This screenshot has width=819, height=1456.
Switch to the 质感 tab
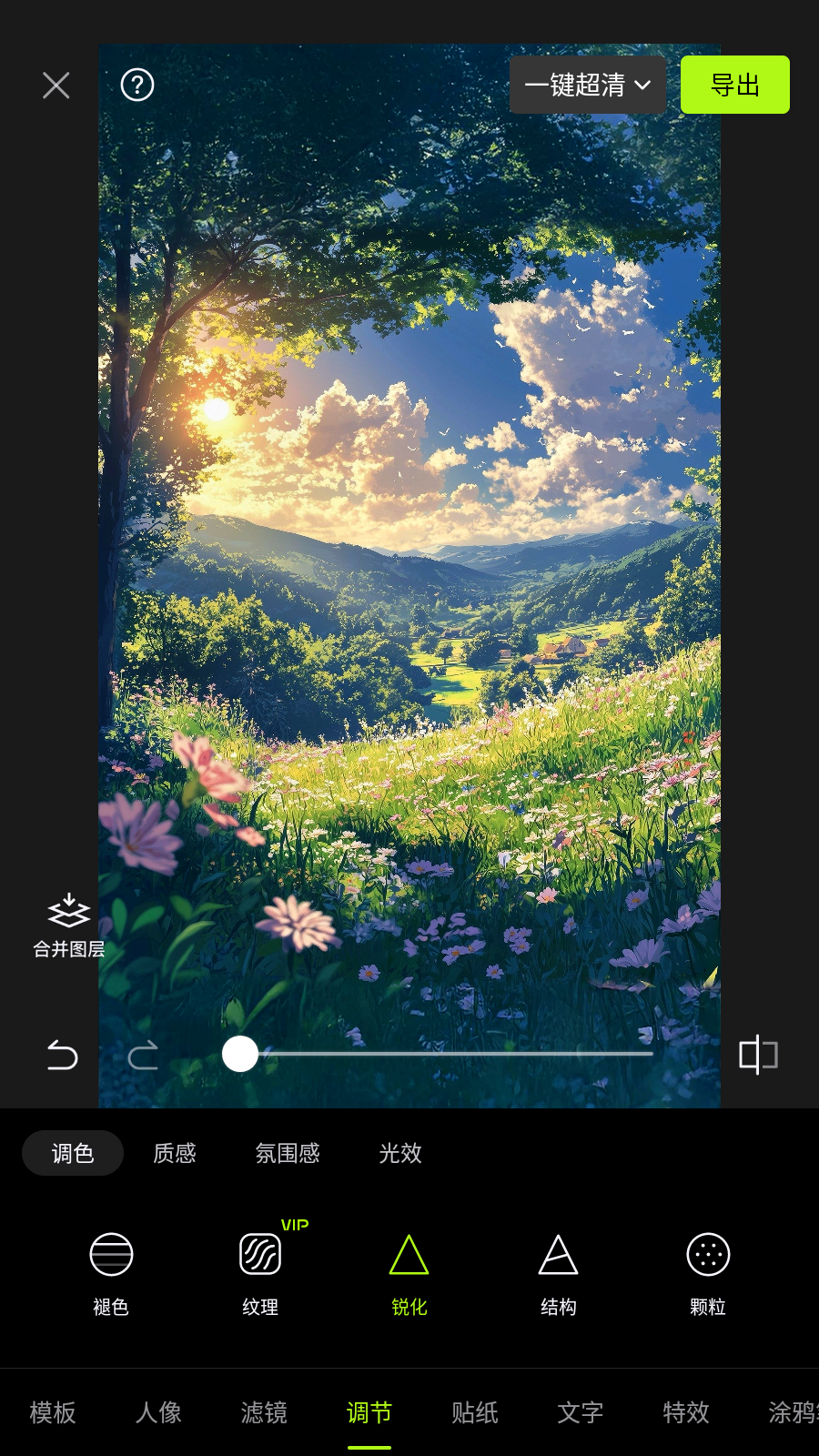[175, 1153]
